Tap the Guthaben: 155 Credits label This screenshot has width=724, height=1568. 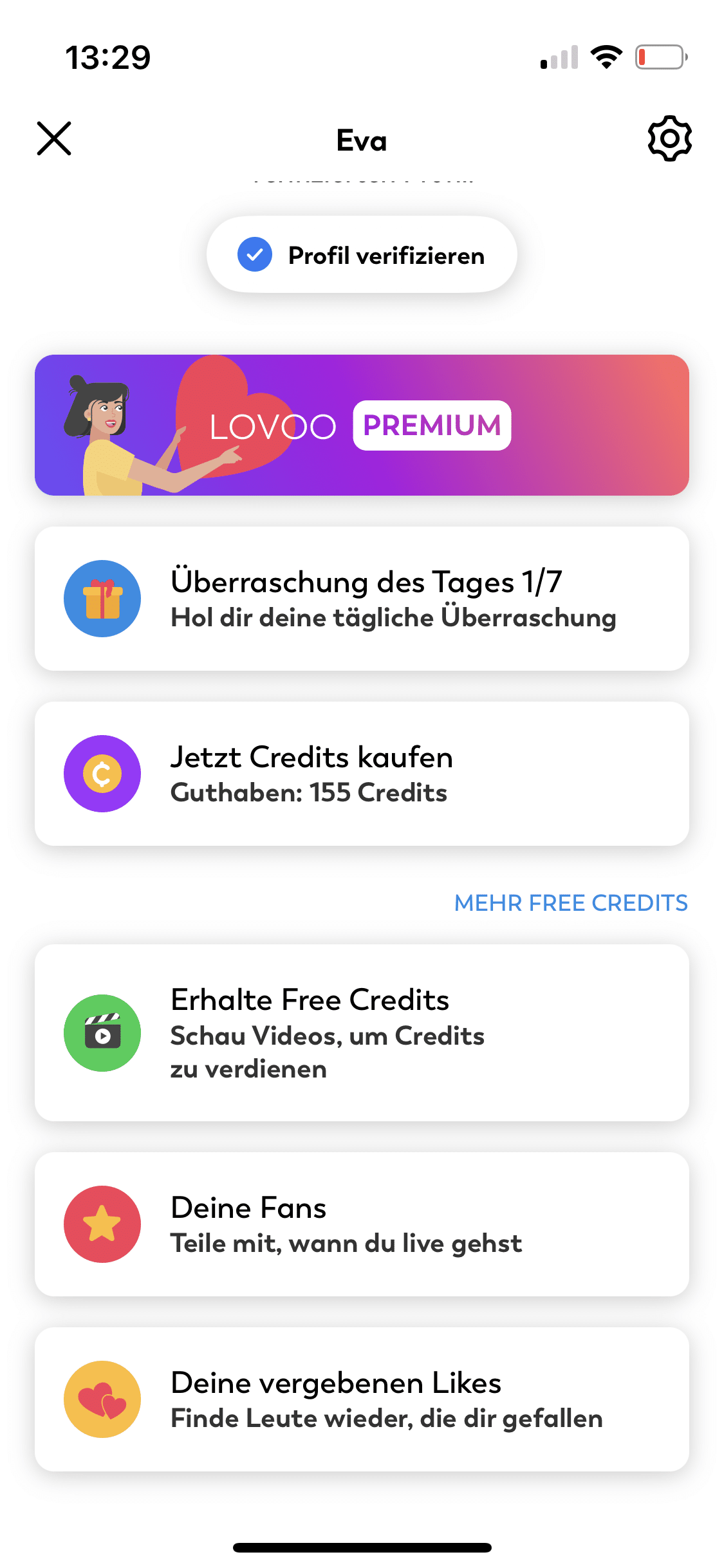point(309,792)
